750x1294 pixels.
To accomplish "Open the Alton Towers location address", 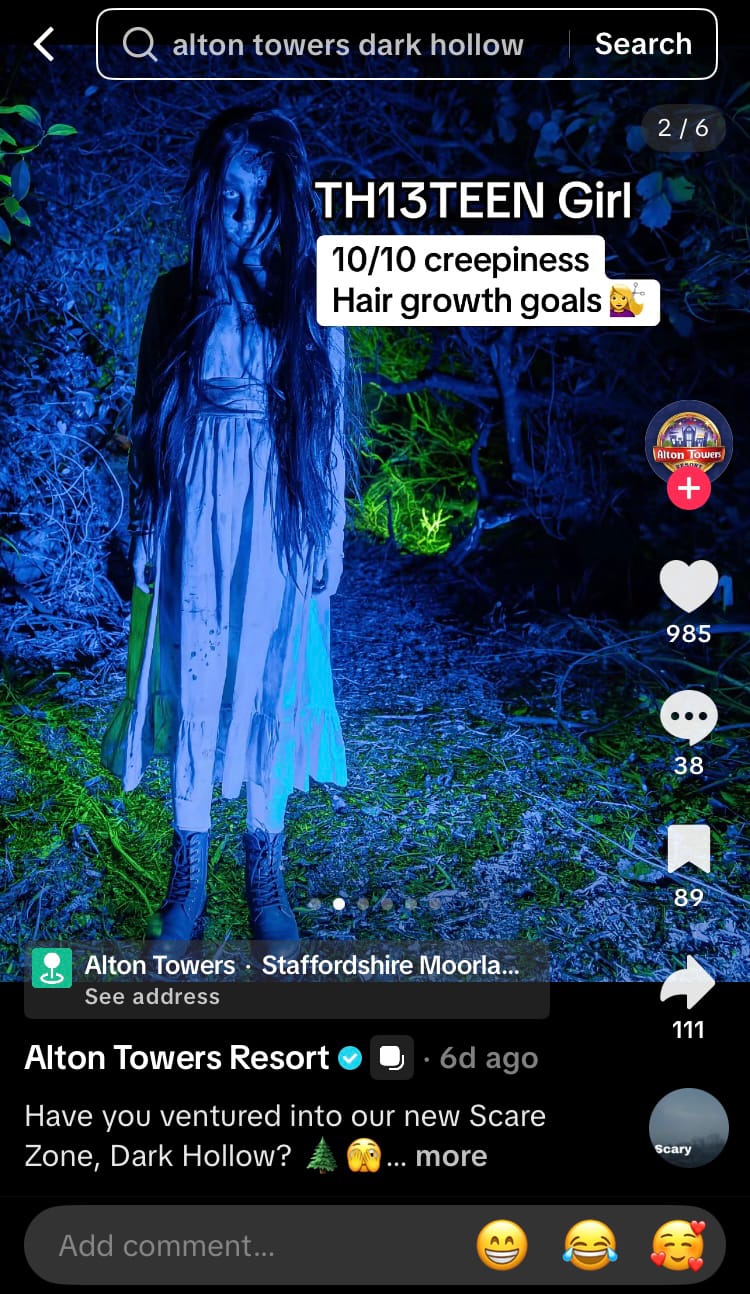I will pos(286,980).
